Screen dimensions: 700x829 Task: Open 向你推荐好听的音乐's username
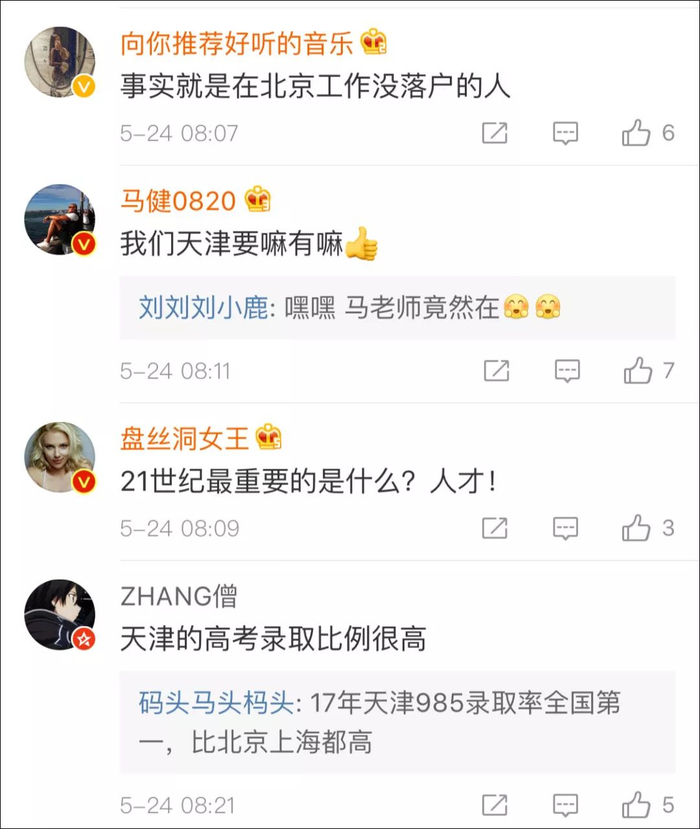(x=236, y=43)
